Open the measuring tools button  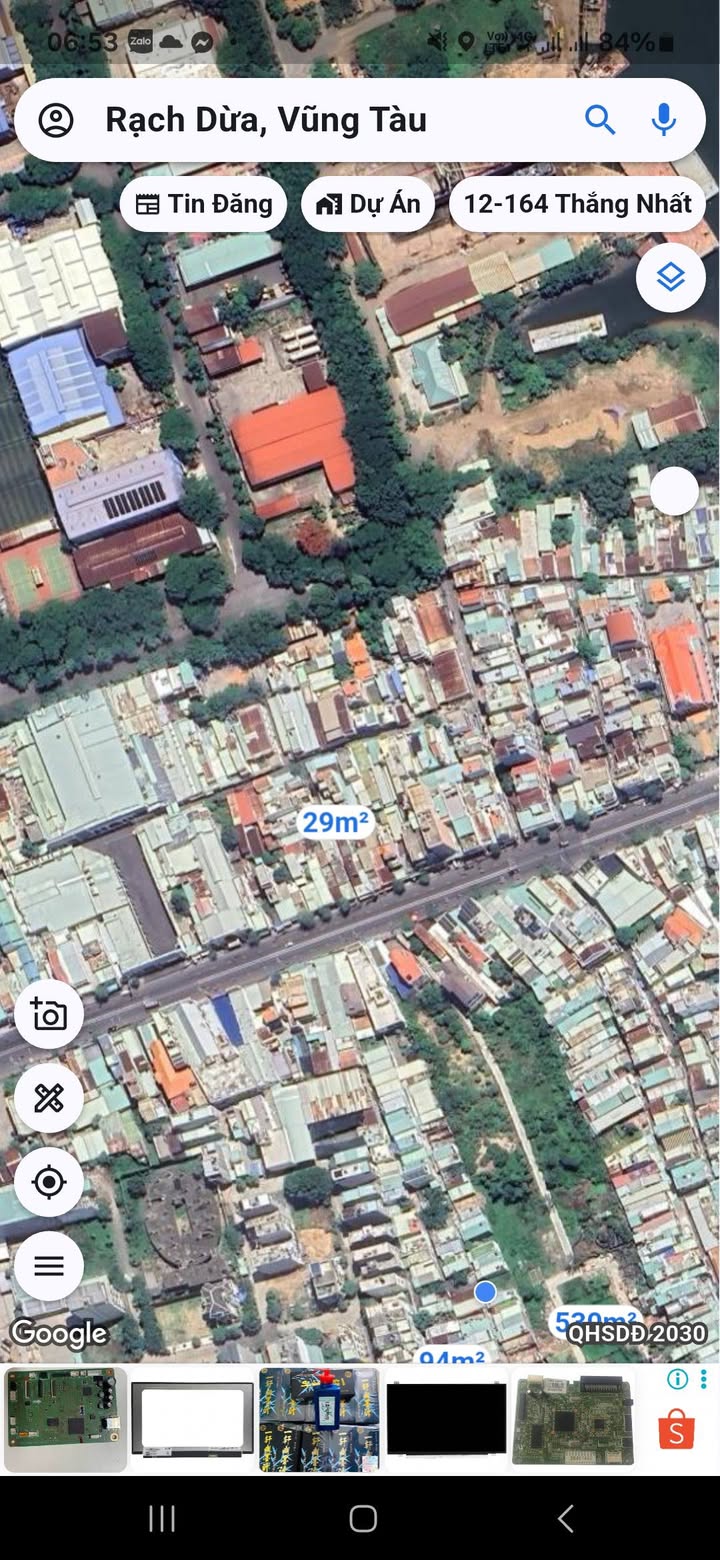[x=48, y=1098]
